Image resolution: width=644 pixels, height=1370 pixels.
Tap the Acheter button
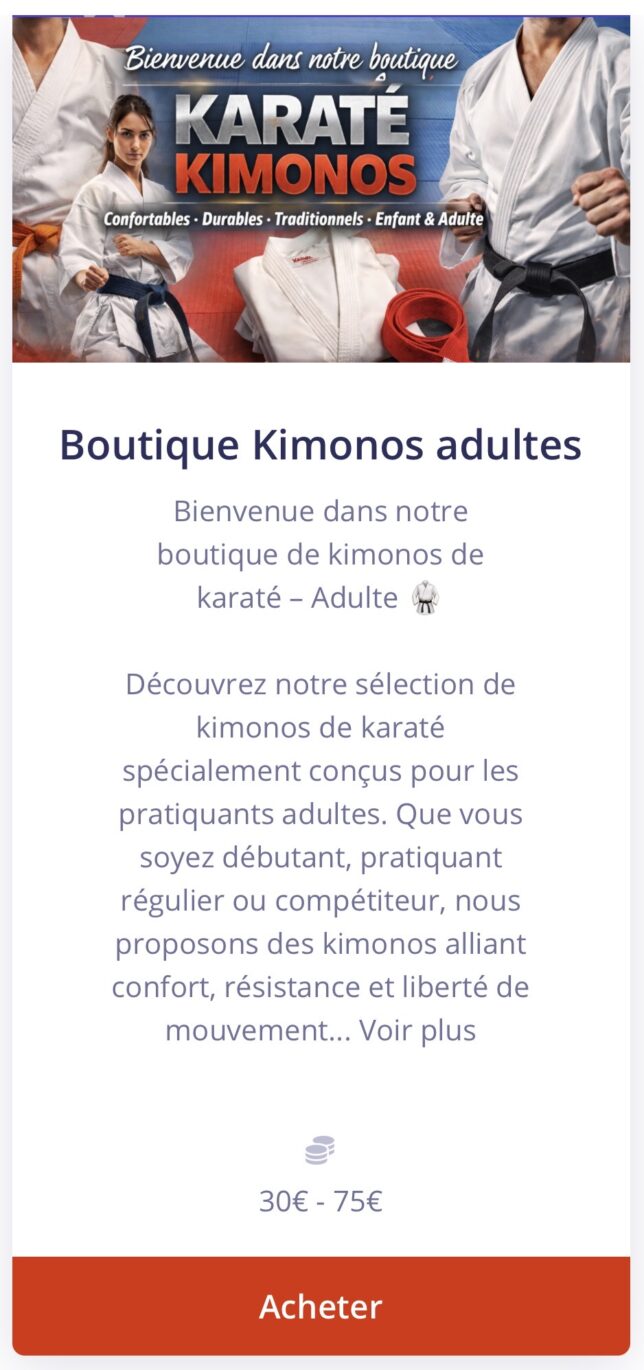tap(321, 1306)
